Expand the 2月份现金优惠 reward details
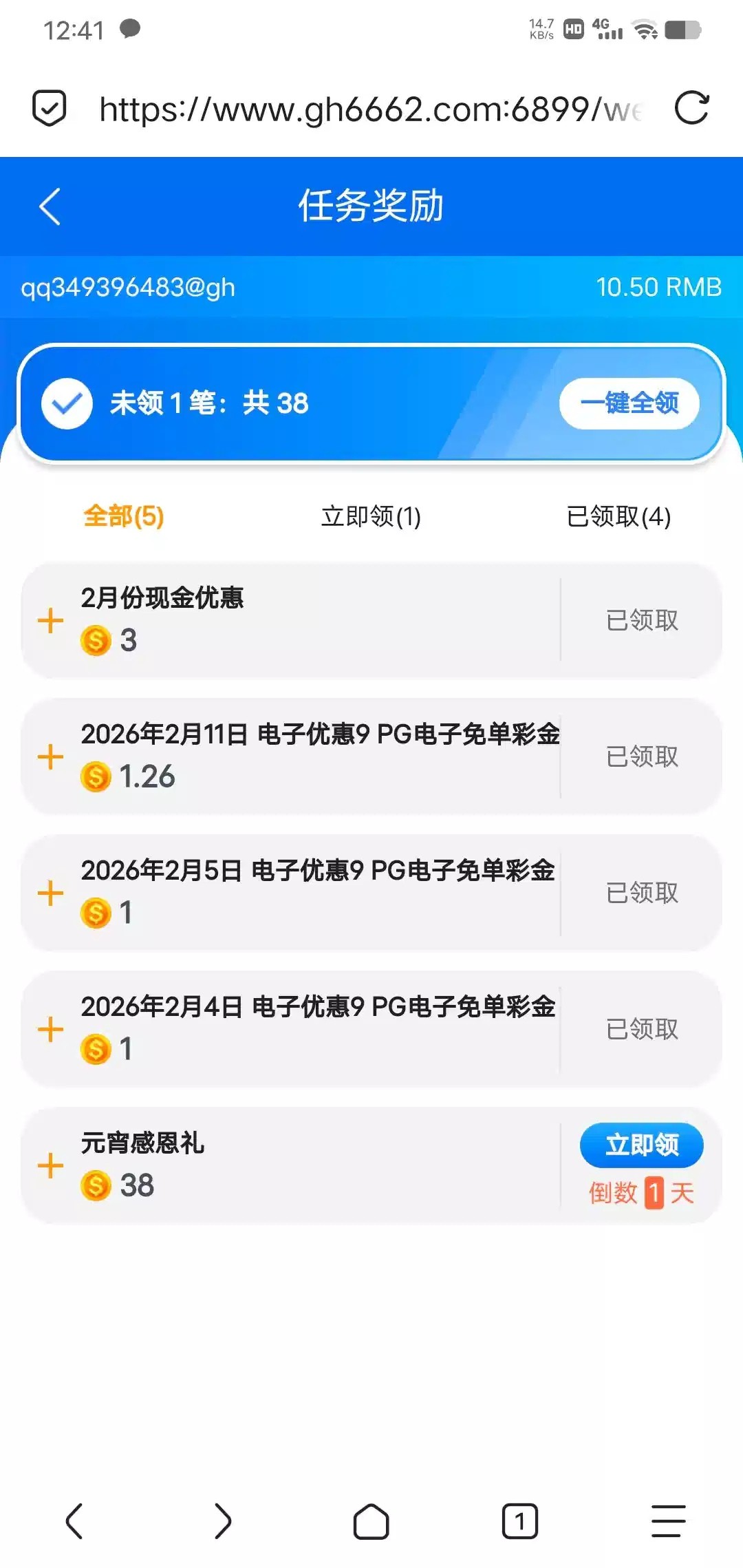The image size is (743, 1568). 50,620
